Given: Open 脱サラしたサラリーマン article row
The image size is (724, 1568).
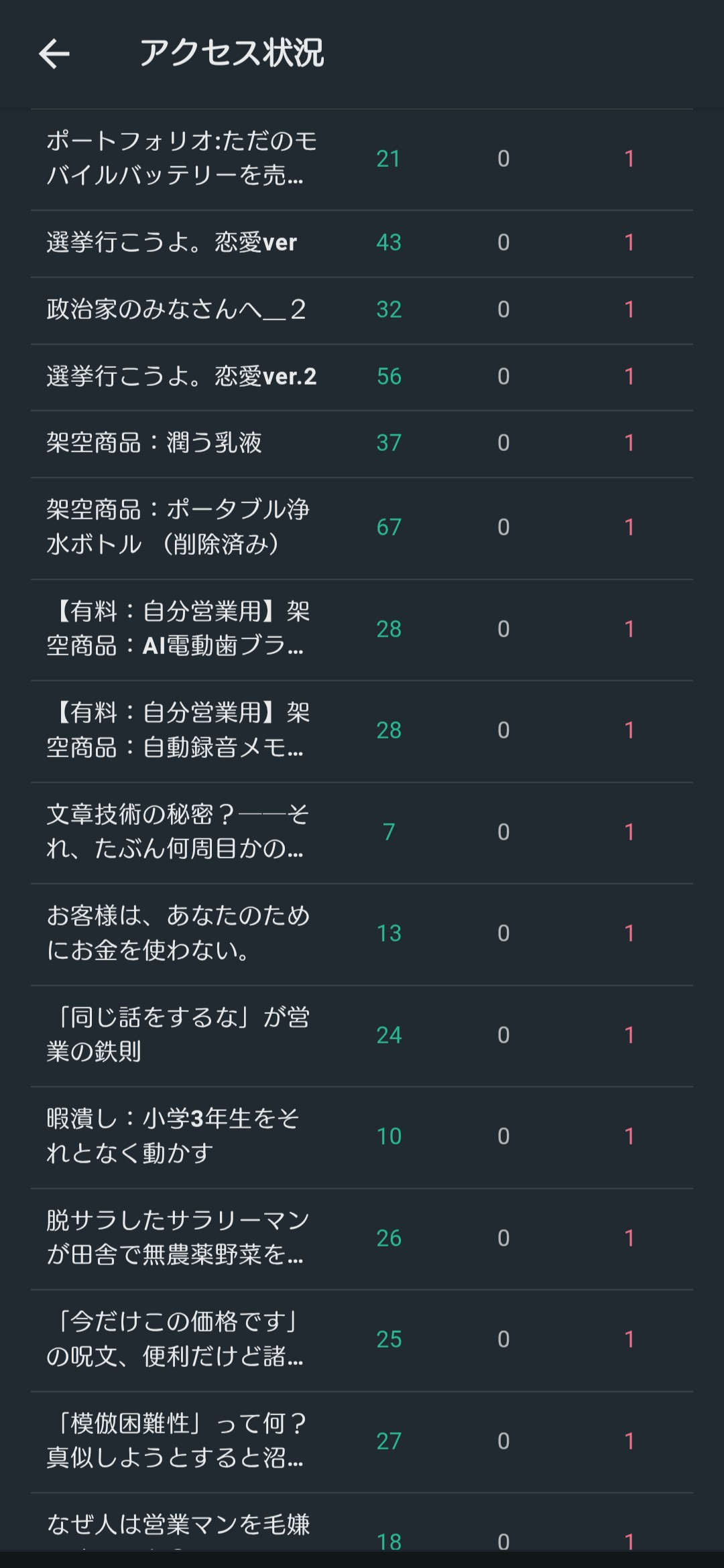Looking at the screenshot, I should pos(178,1238).
